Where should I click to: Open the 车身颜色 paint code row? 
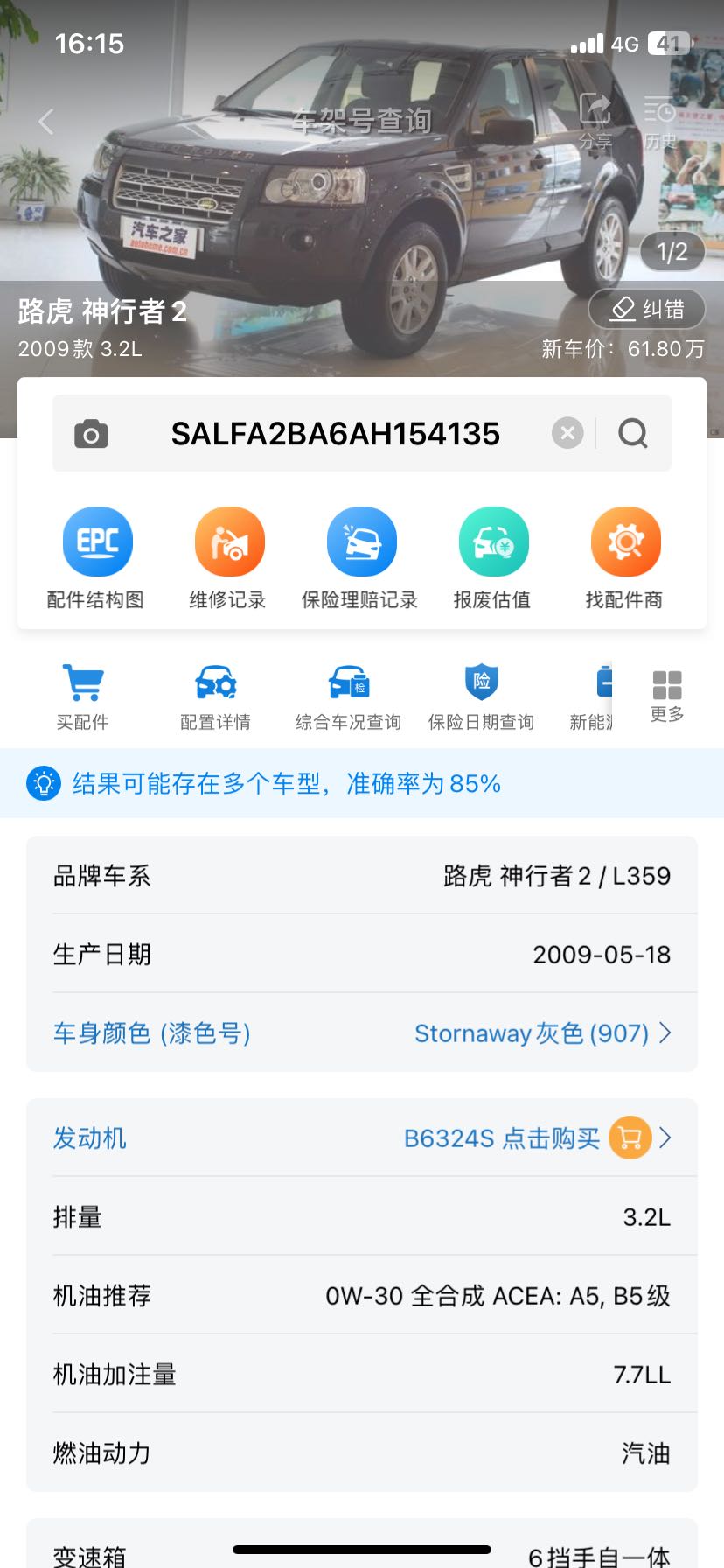(362, 1033)
